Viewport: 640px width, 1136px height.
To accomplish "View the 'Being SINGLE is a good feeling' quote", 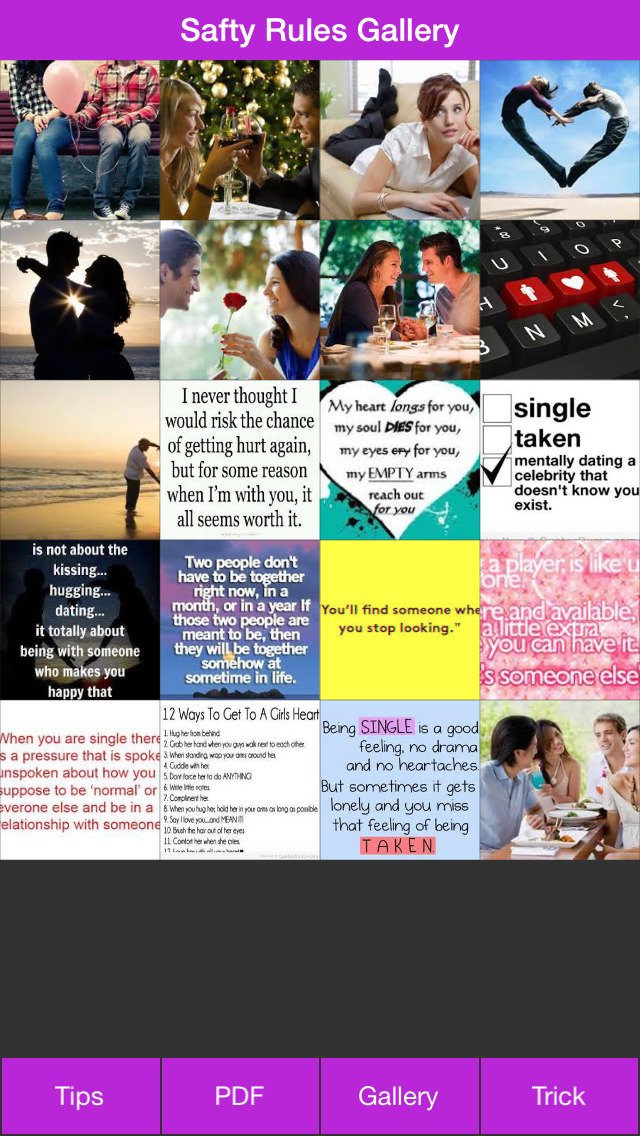I will point(400,780).
